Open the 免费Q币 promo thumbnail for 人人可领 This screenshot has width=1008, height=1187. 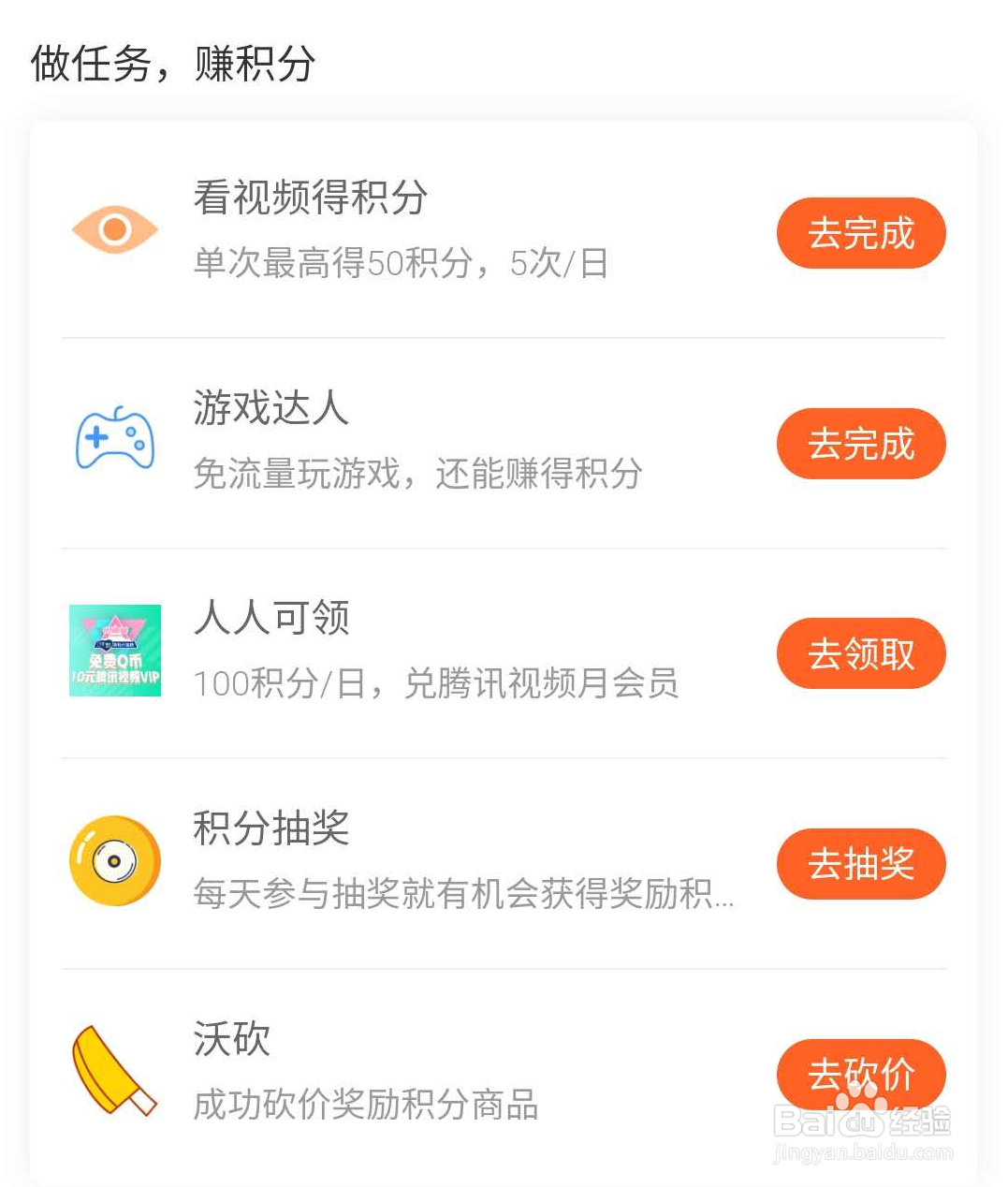pyautogui.click(x=114, y=649)
